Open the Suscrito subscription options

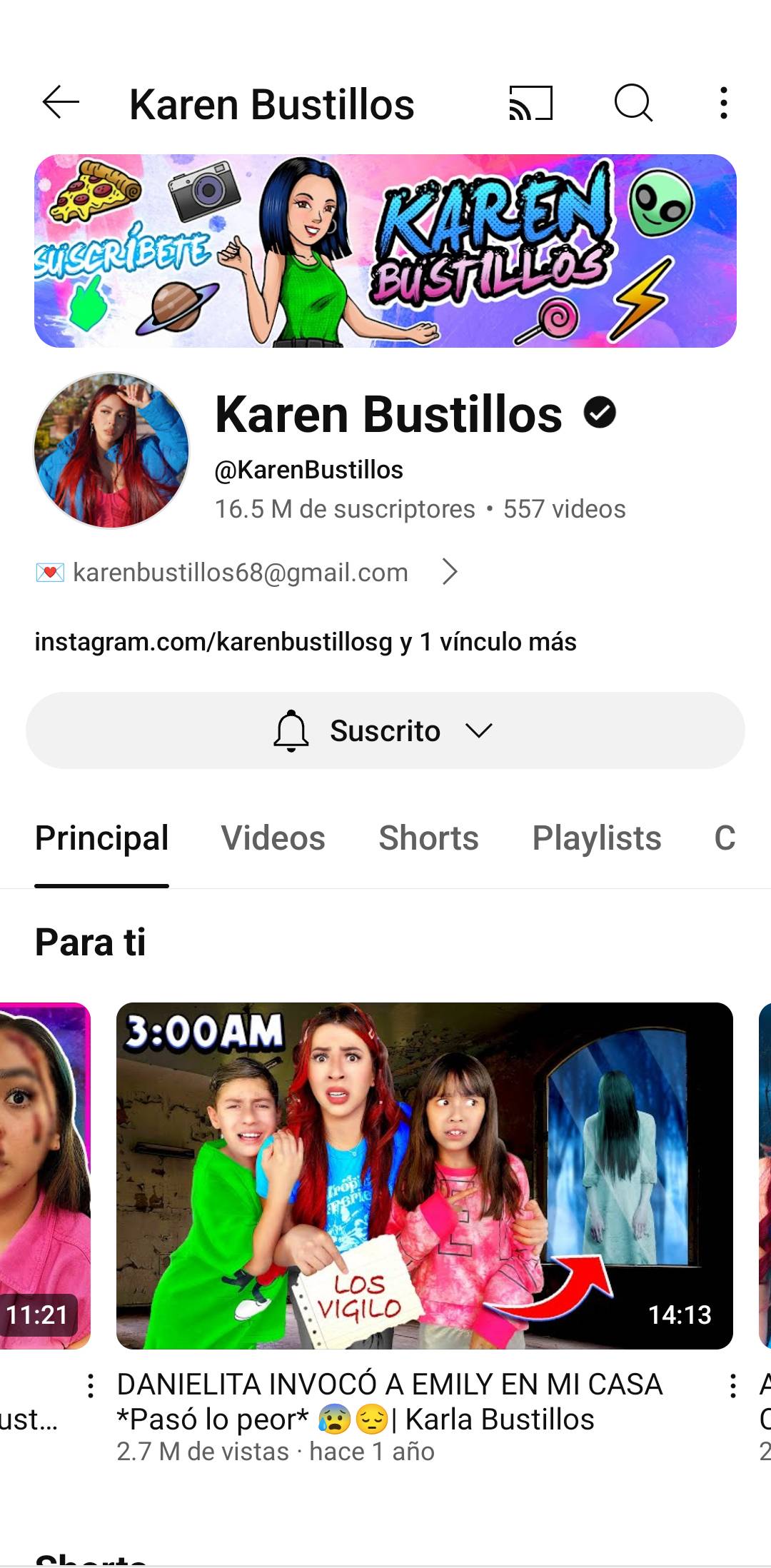point(385,730)
